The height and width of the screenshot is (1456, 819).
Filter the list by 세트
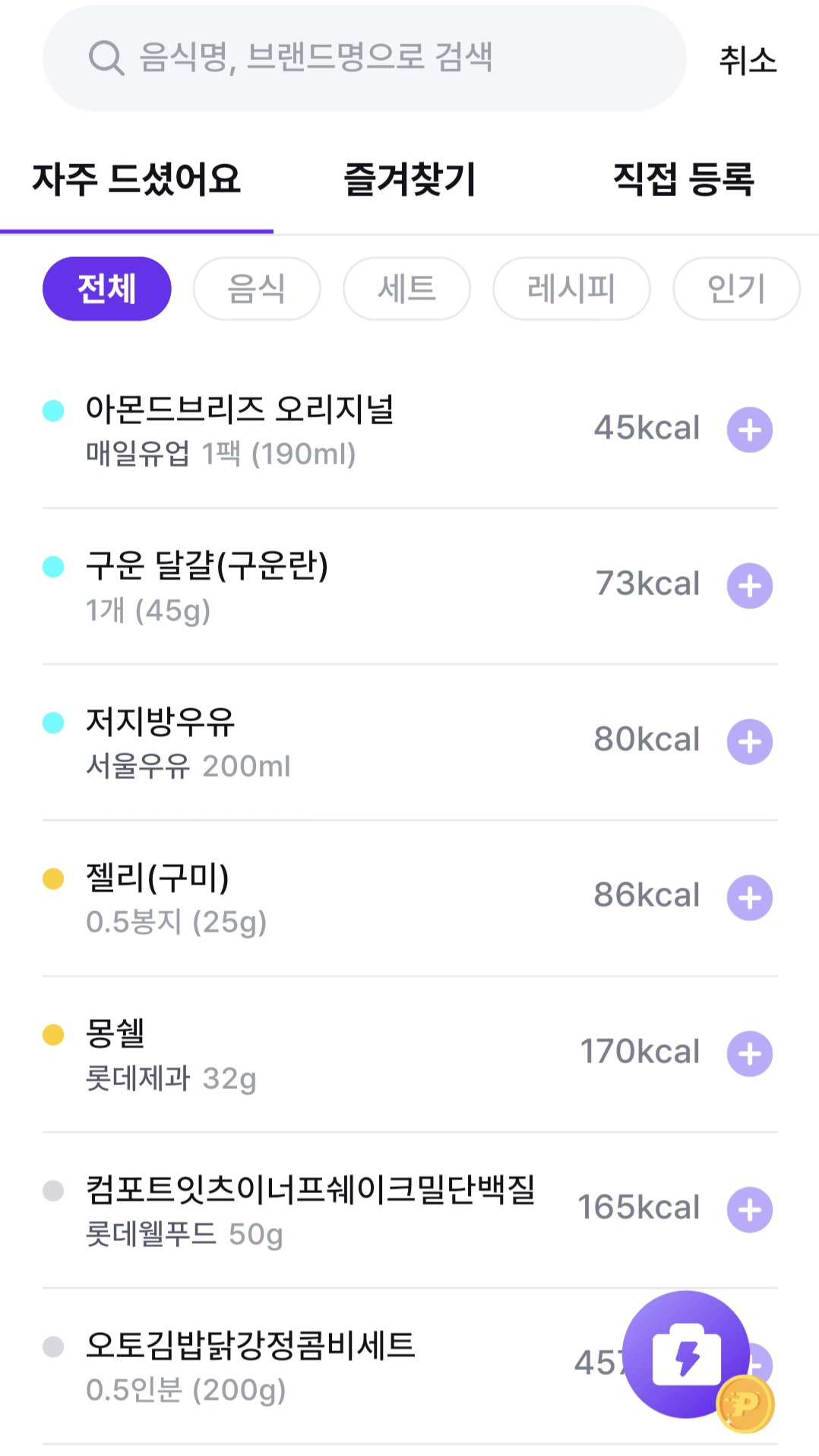(406, 289)
